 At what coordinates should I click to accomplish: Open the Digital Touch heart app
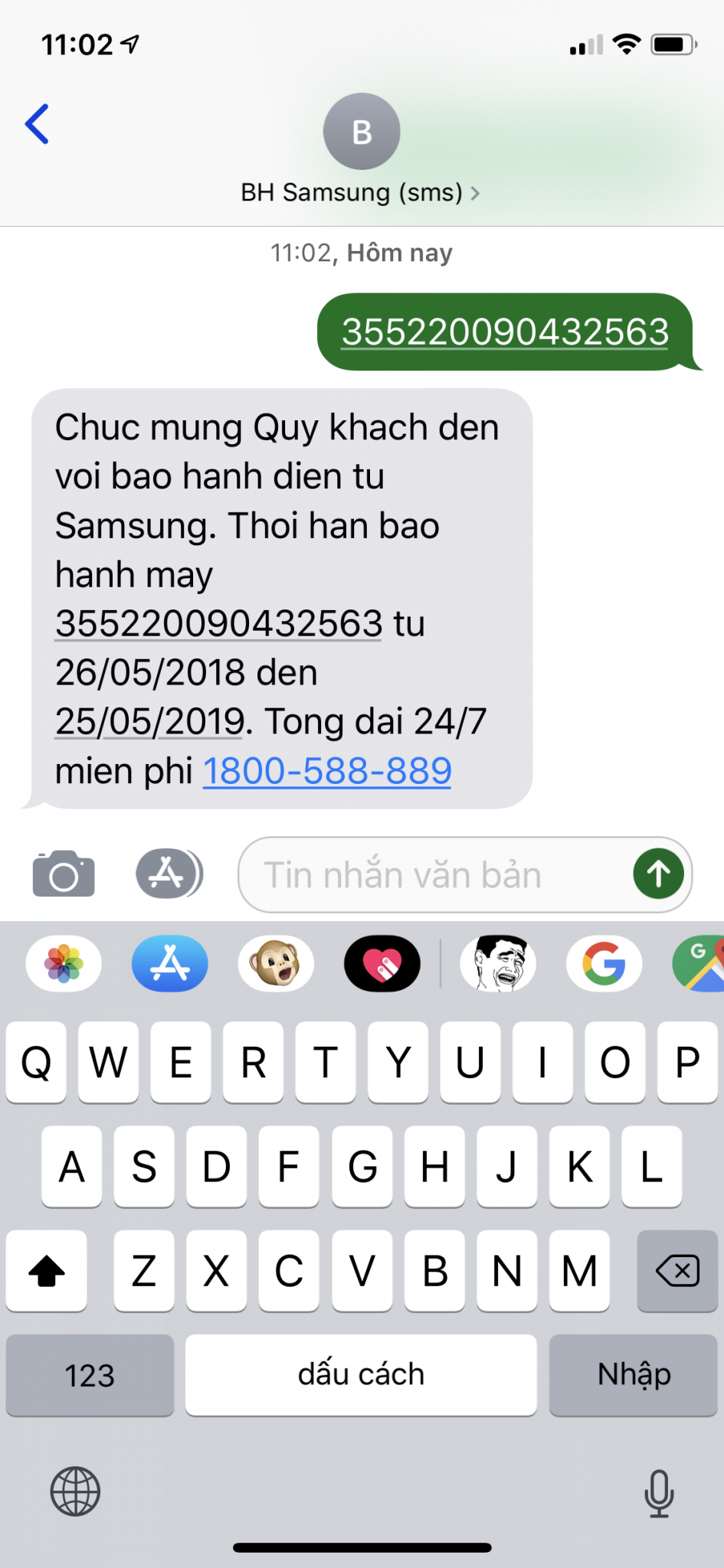pyautogui.click(x=382, y=964)
